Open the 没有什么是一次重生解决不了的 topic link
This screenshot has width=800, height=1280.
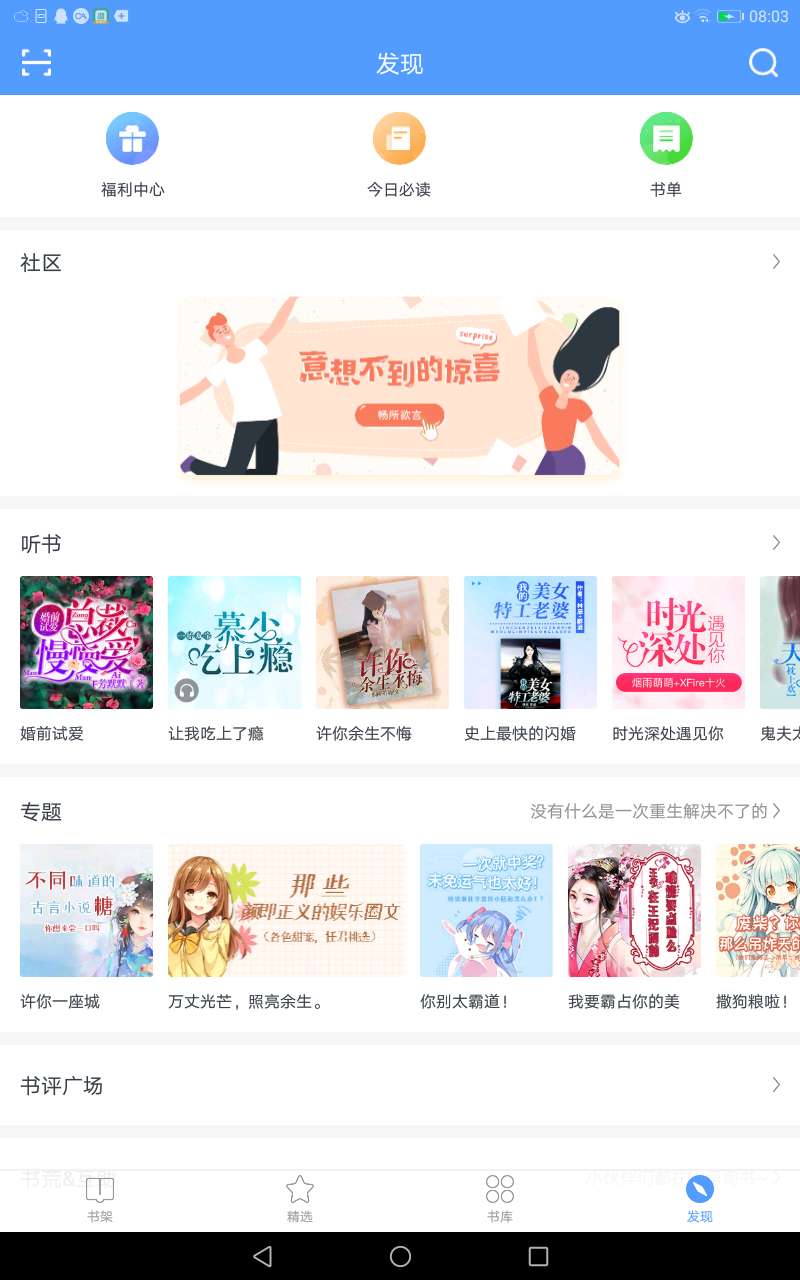pyautogui.click(x=656, y=811)
